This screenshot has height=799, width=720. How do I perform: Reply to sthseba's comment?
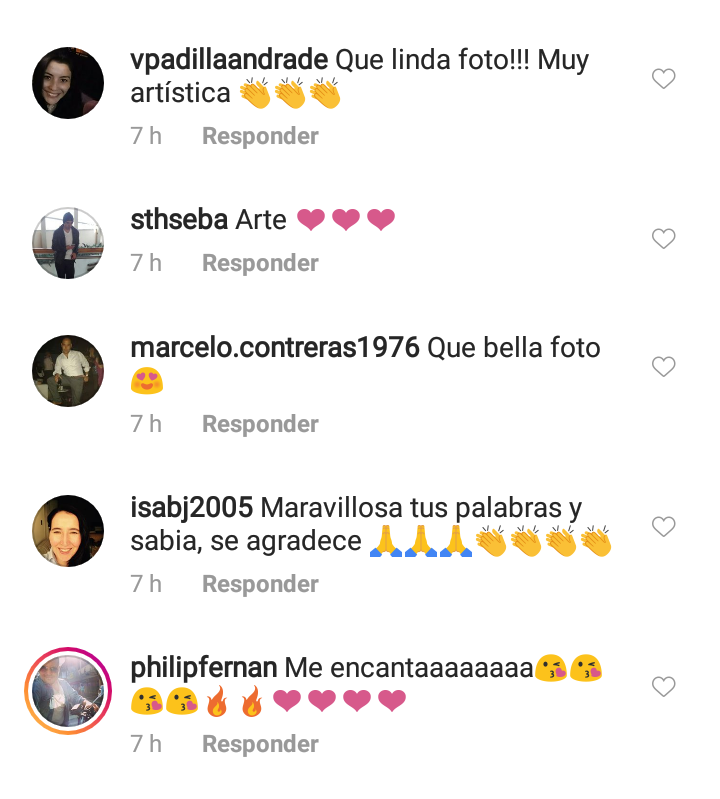coord(260,263)
